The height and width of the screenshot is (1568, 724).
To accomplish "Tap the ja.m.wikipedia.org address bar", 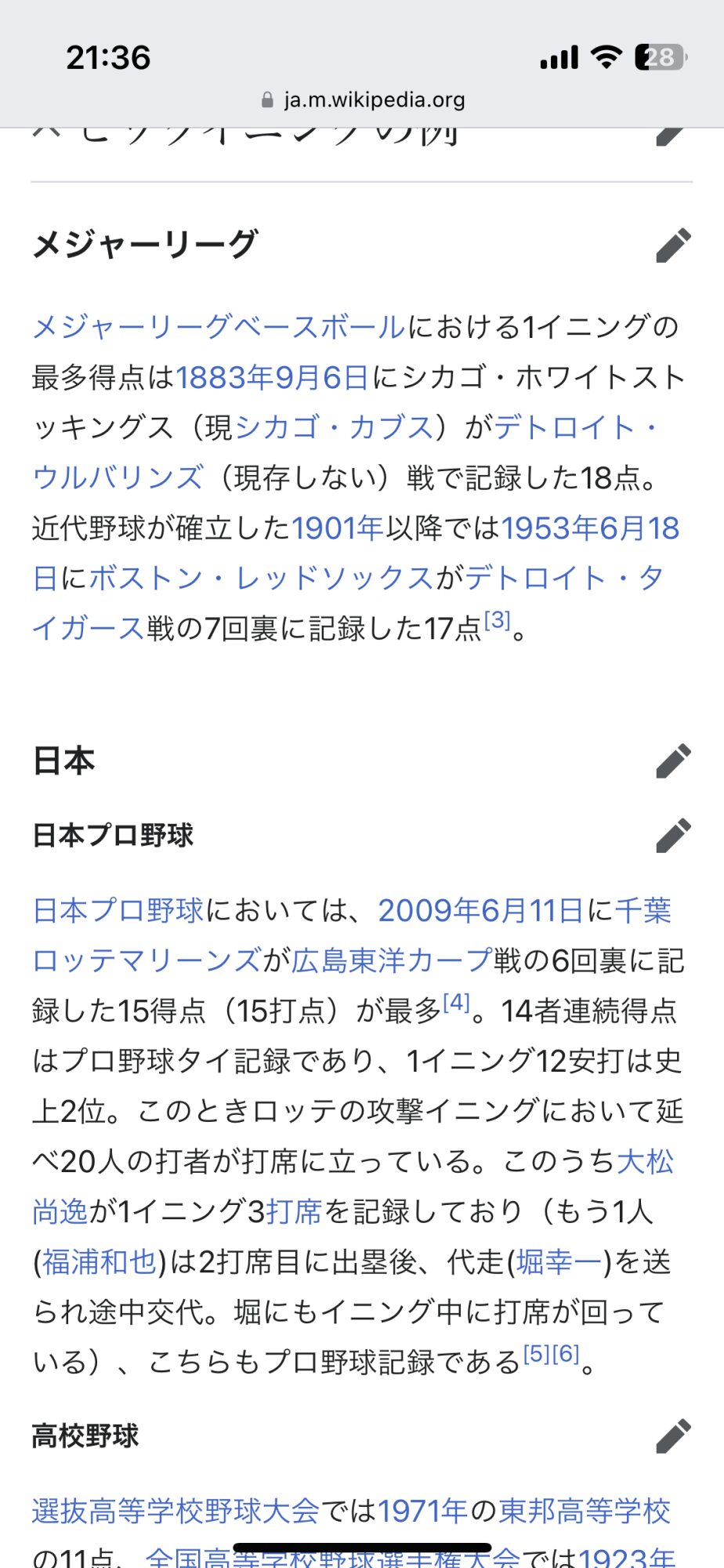I will point(362,100).
